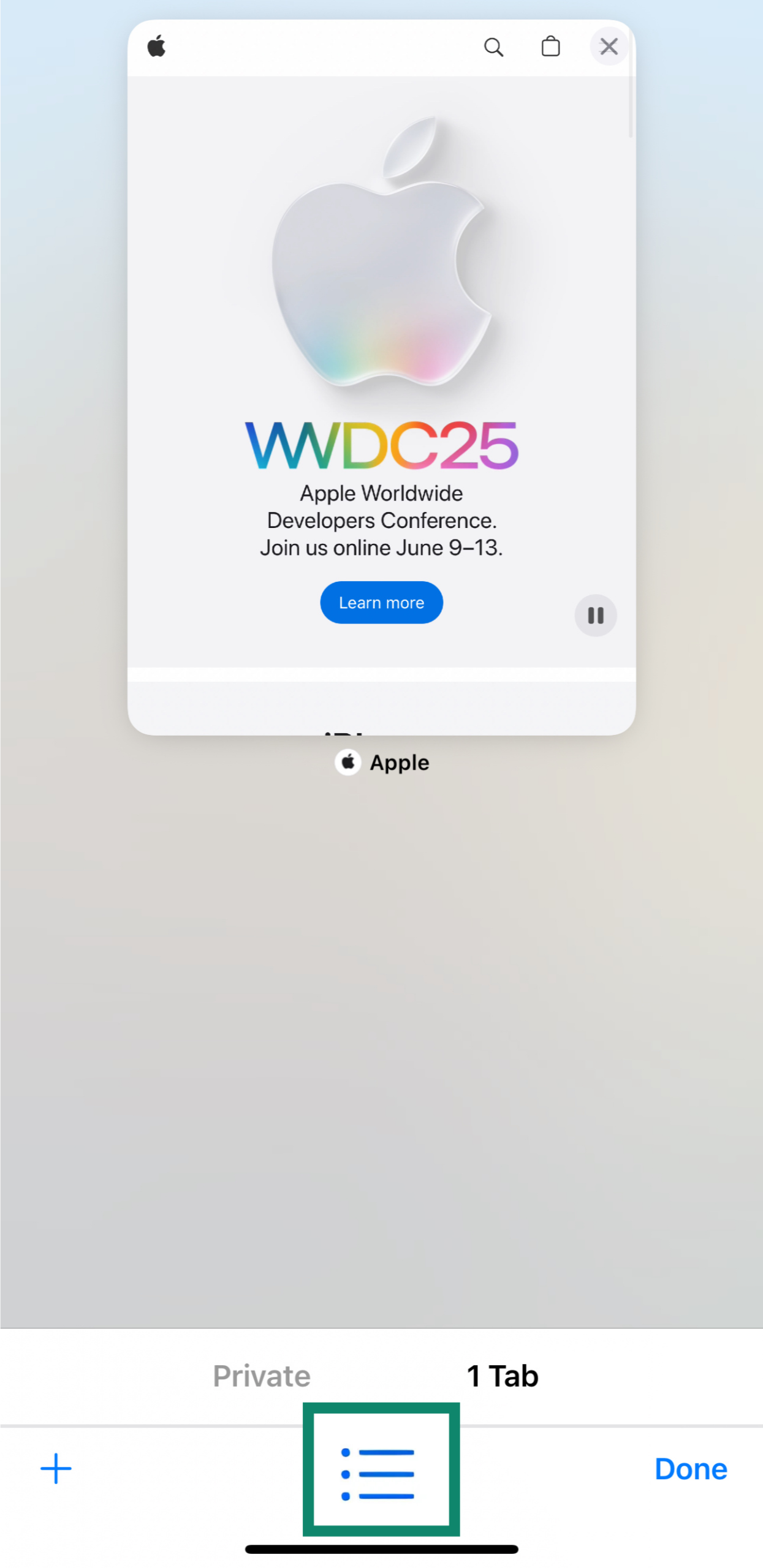
Task: Switch to Private tab group
Action: [x=261, y=1375]
